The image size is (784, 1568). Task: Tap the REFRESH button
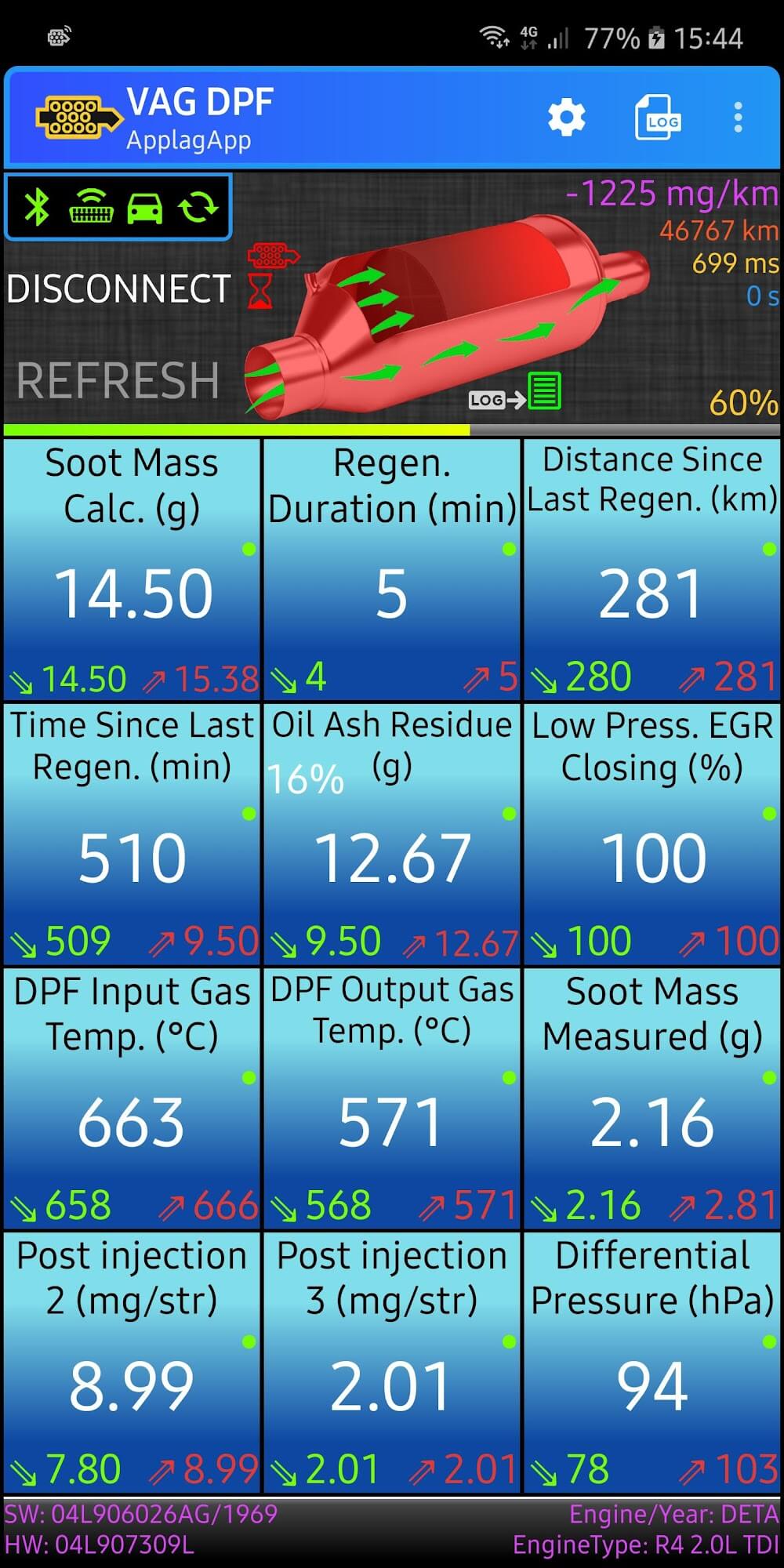coord(118,381)
